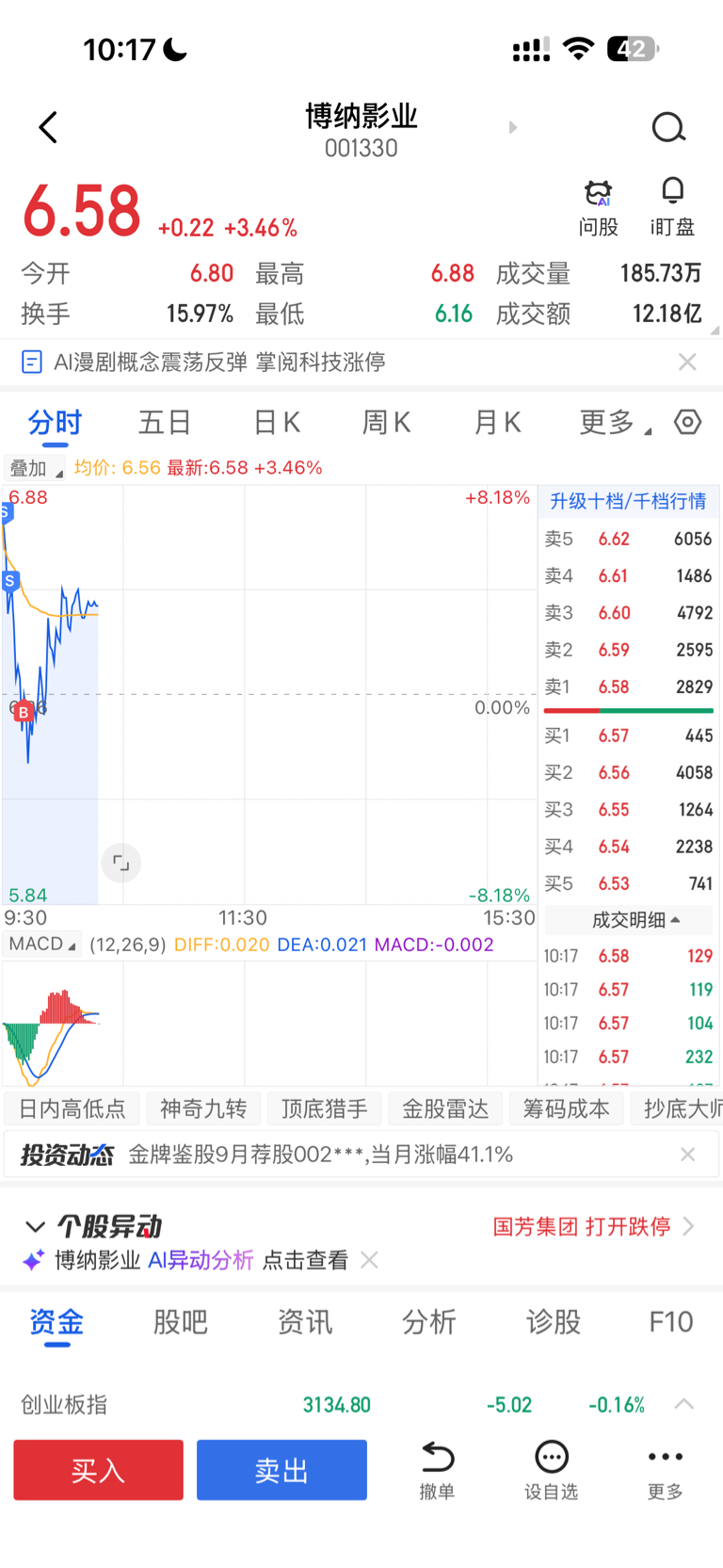Open chart settings hexagon icon
The image size is (723, 1568).
pyautogui.click(x=688, y=422)
